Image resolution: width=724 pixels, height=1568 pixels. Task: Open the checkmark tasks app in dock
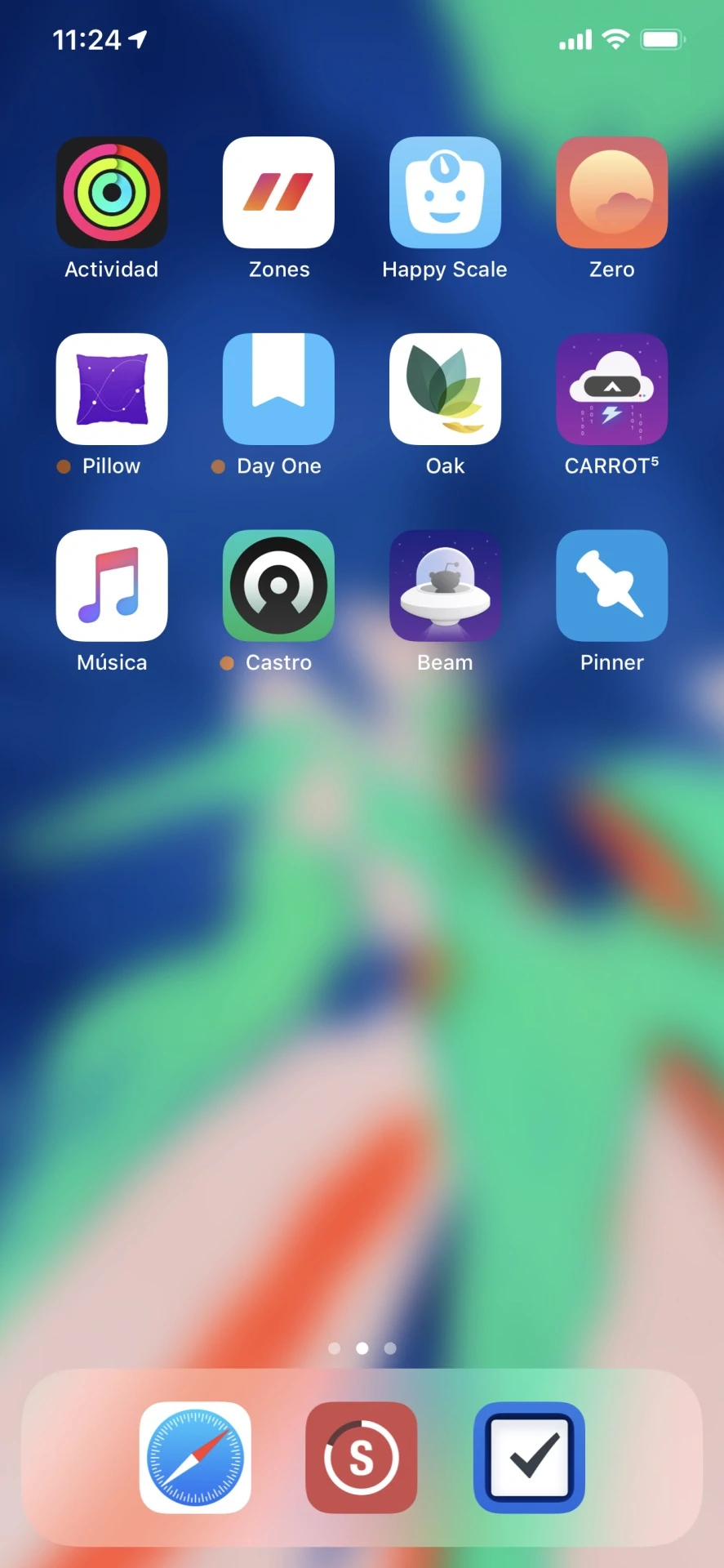click(529, 1458)
